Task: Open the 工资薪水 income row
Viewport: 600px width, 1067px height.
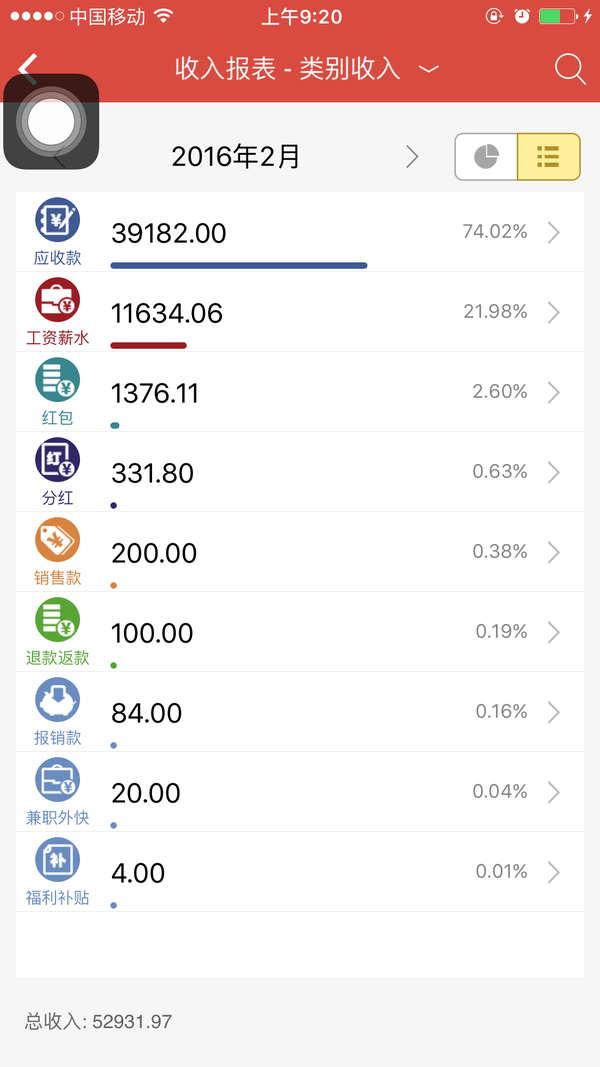Action: tap(300, 312)
